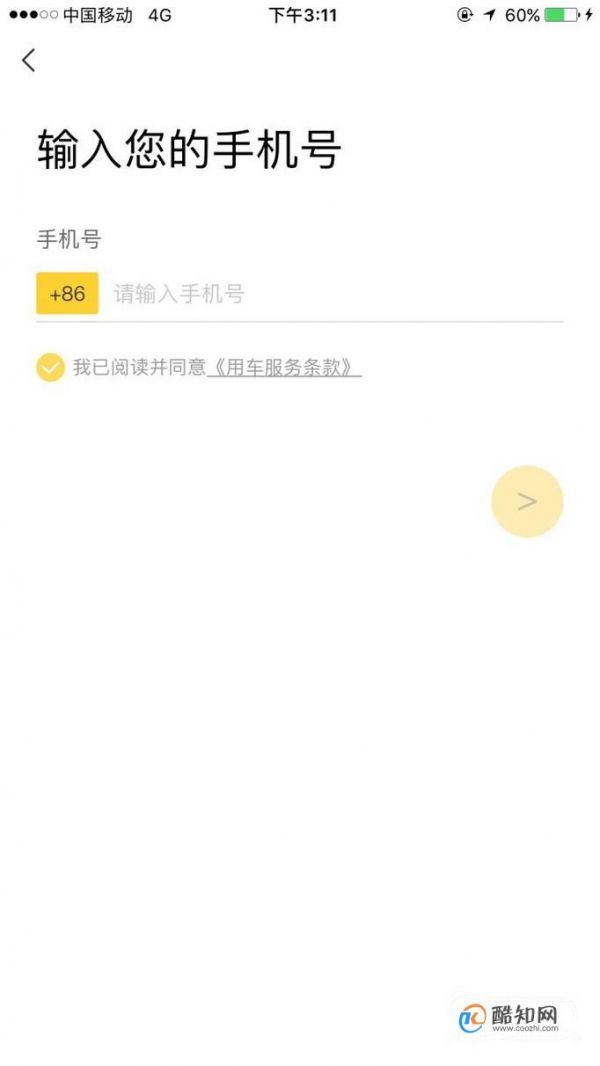This screenshot has height=1066, width=600.
Task: Go back using the top-left arrow
Action: (28, 60)
